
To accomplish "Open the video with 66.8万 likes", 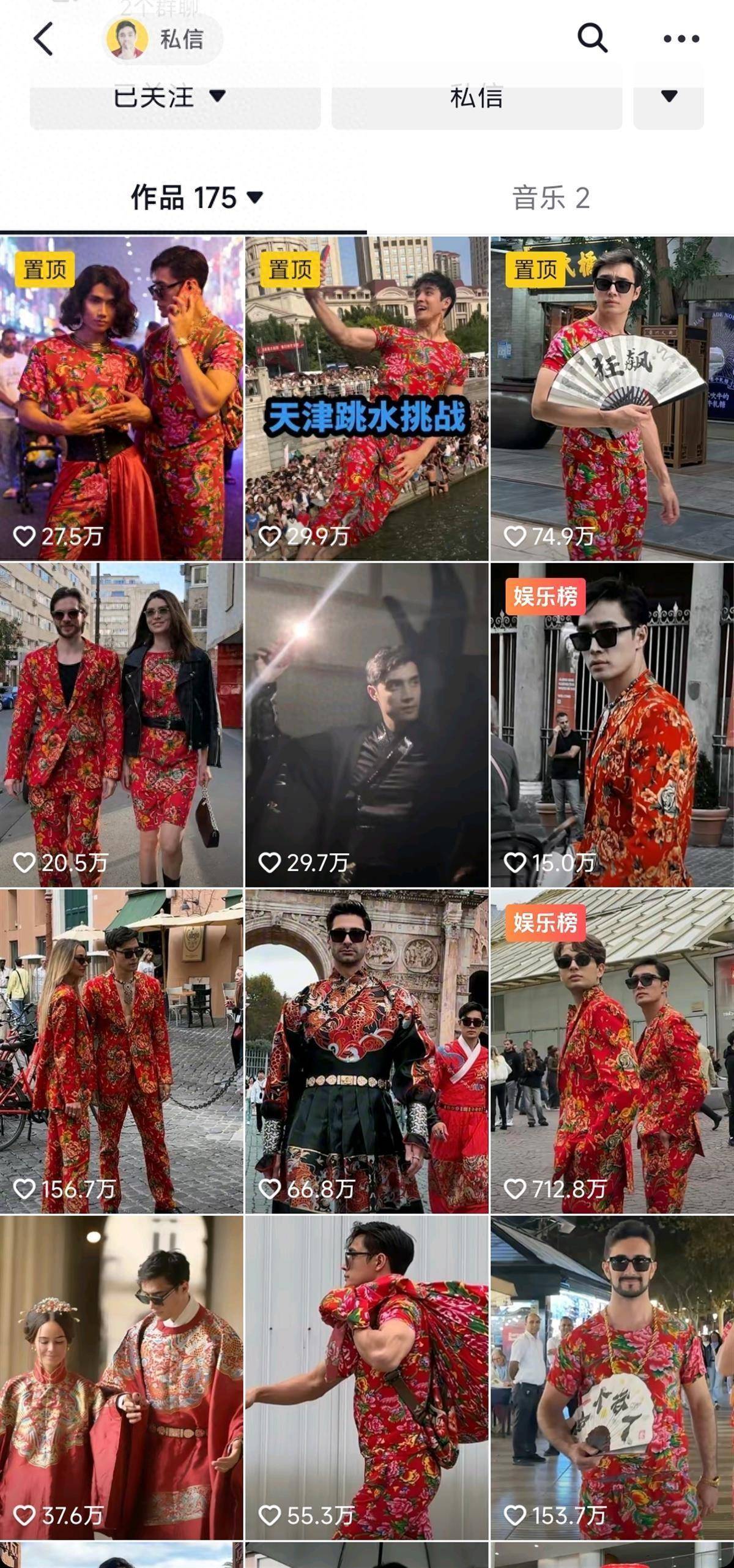I will tap(366, 1051).
